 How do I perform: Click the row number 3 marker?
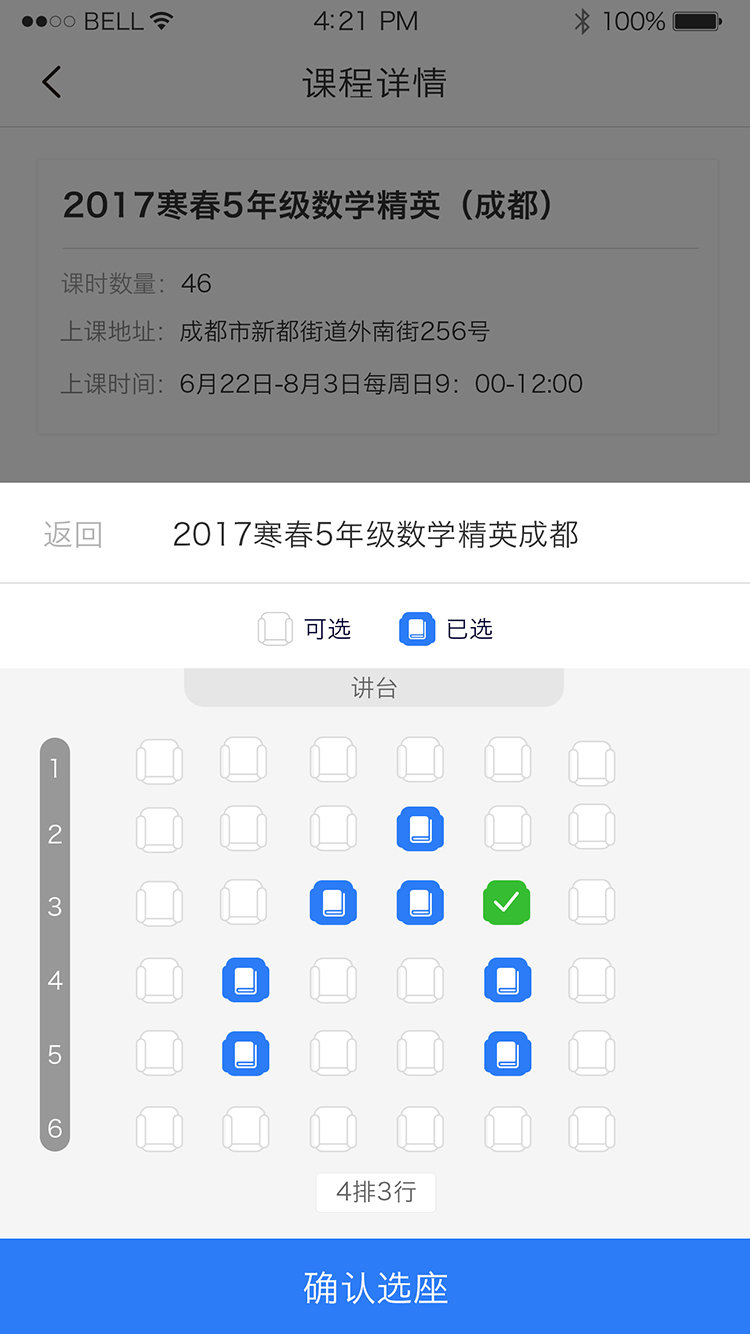(54, 907)
